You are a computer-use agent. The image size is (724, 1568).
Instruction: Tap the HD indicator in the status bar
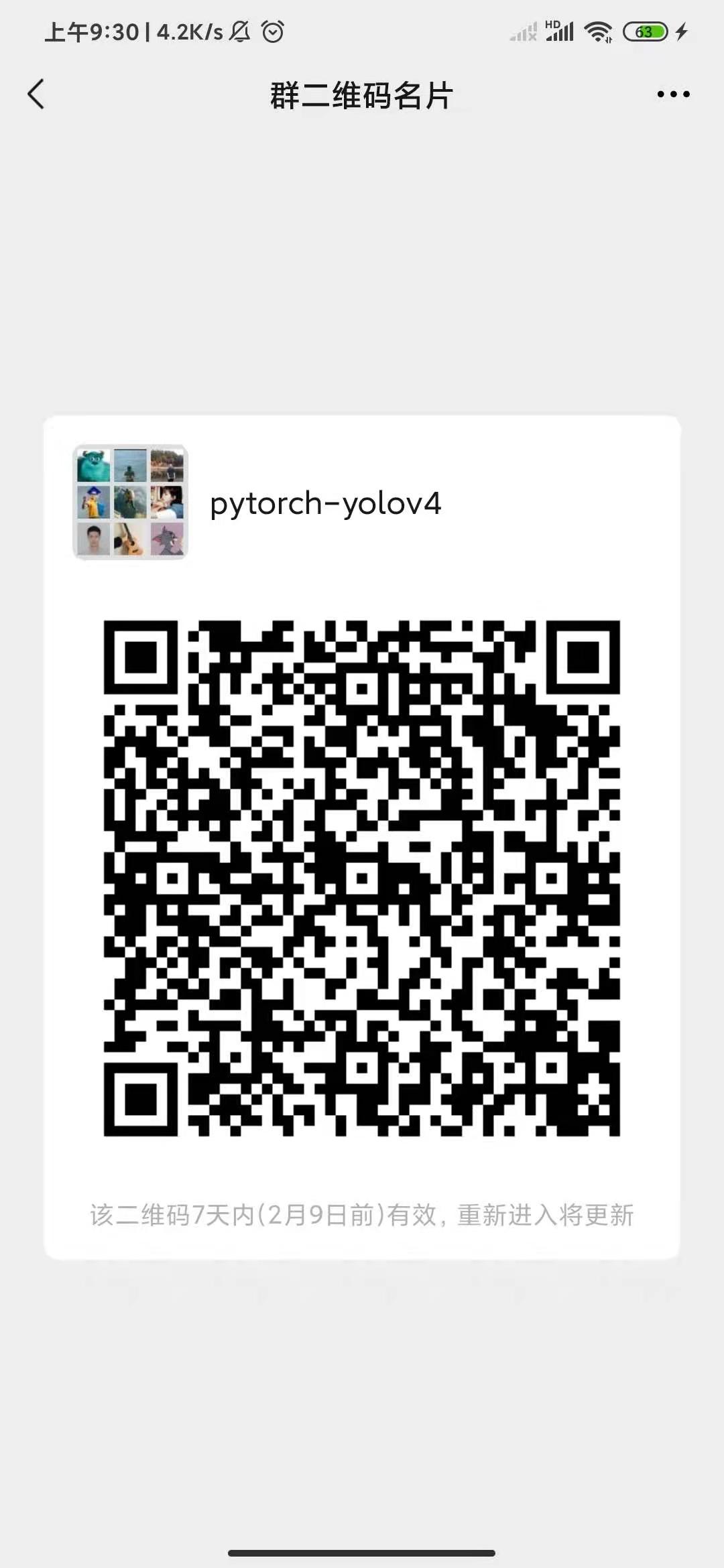pyautogui.click(x=551, y=21)
